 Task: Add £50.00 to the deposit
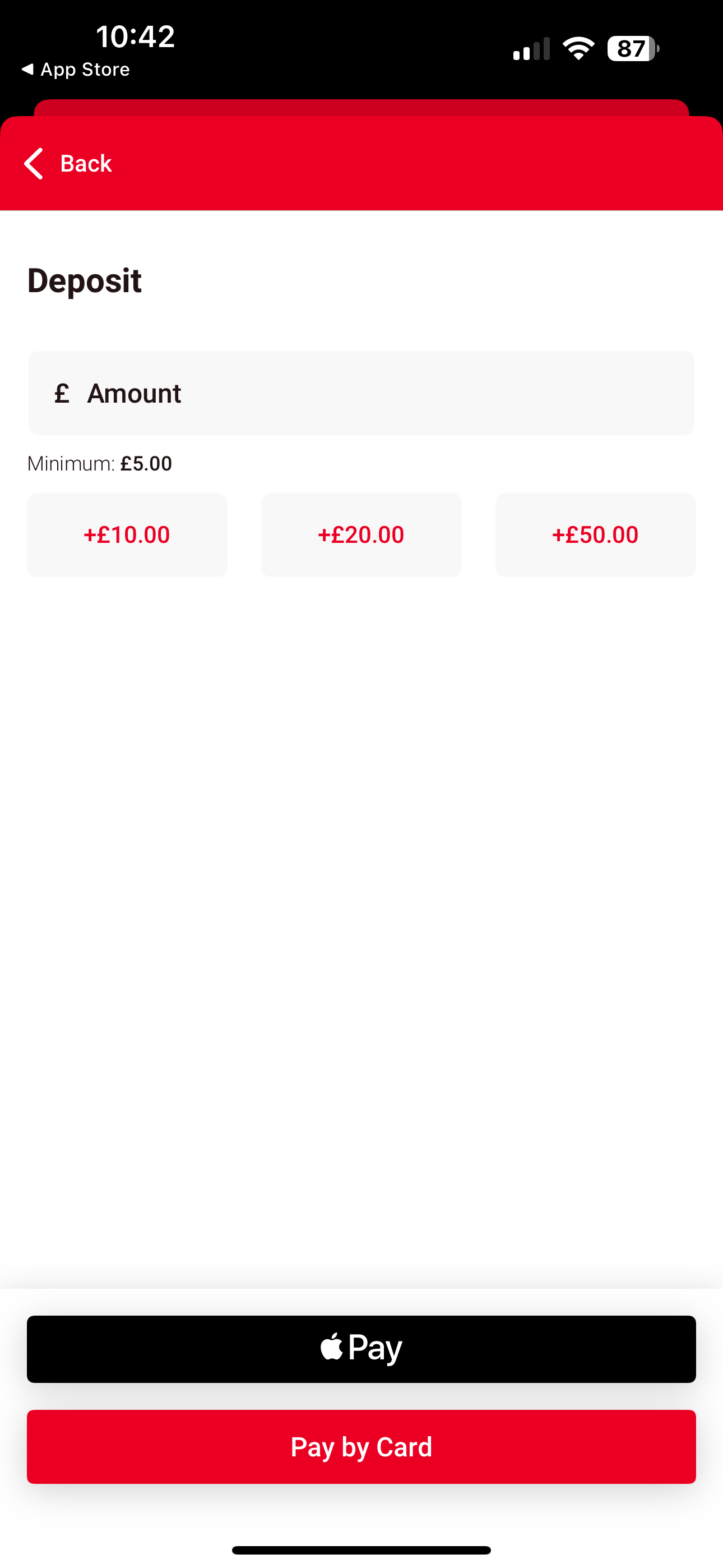pyautogui.click(x=595, y=534)
